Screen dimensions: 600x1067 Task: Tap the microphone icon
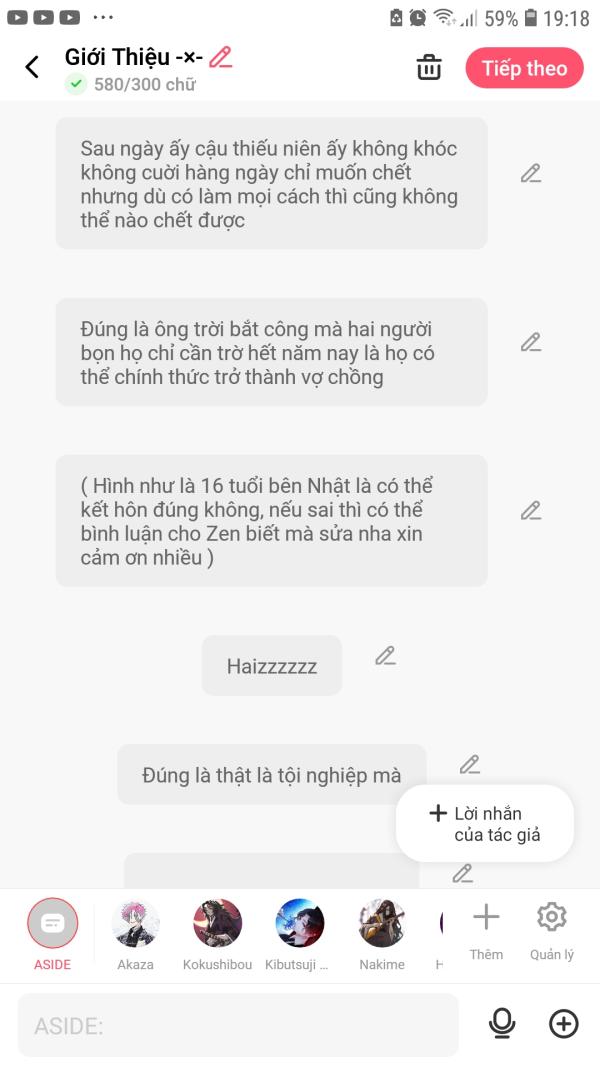[502, 1024]
